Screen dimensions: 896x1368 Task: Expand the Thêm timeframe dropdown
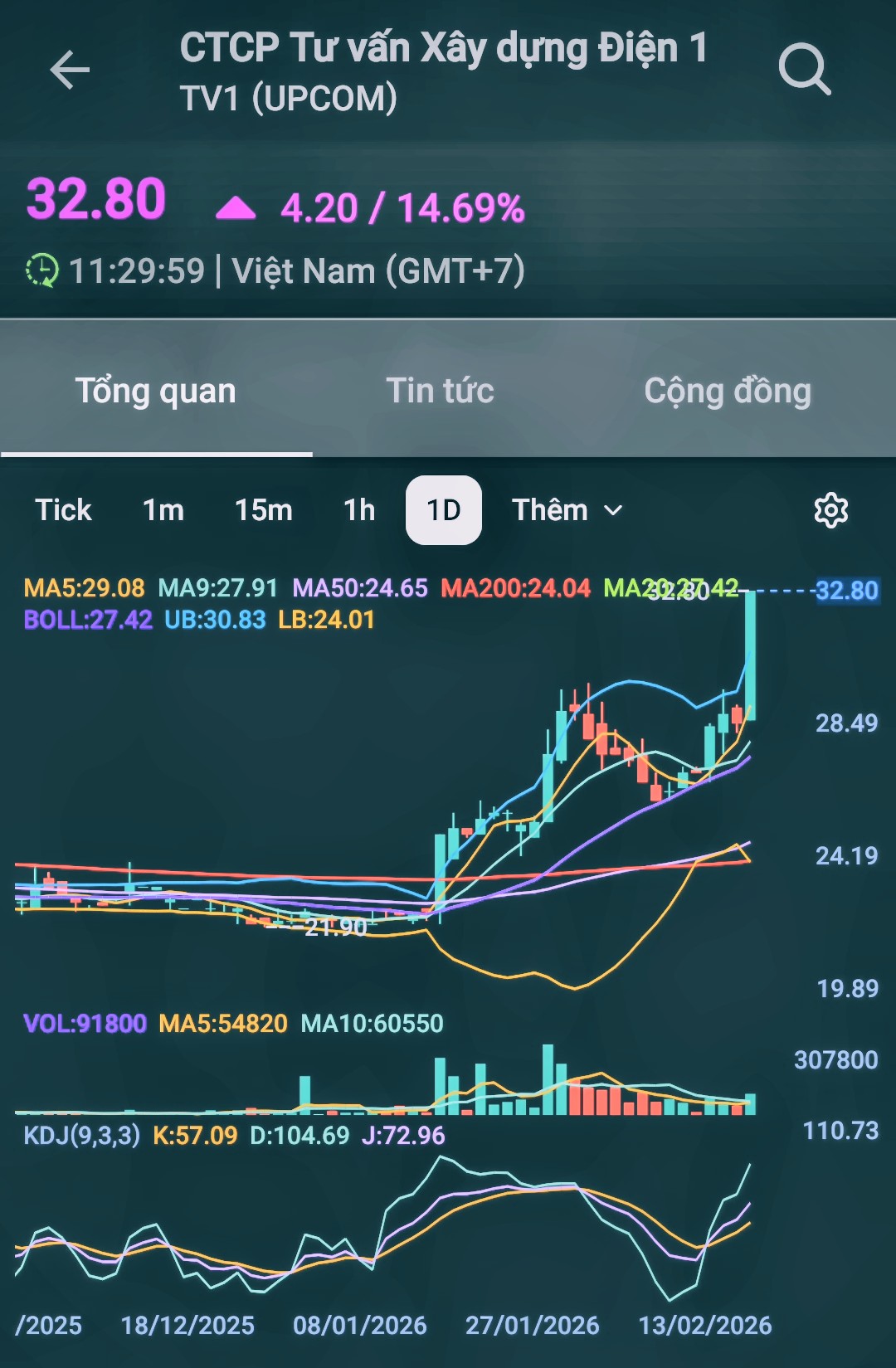coord(567,510)
